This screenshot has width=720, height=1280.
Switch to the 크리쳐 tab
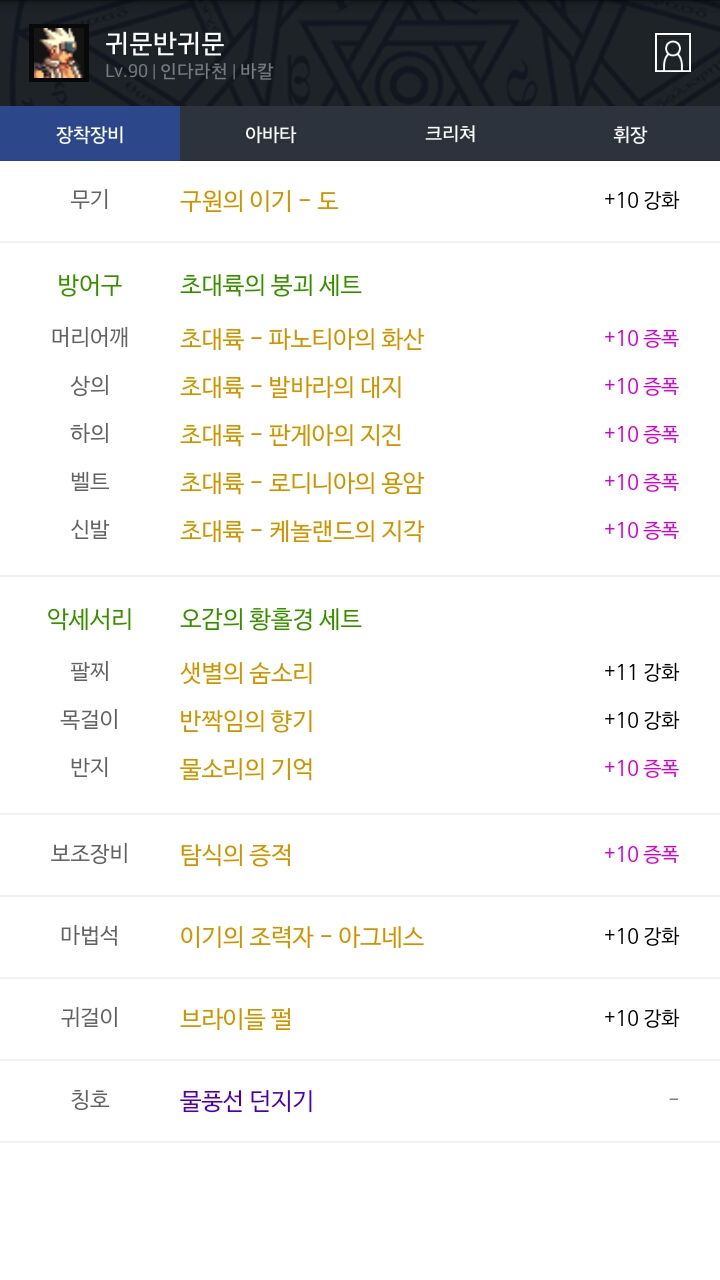pos(450,134)
